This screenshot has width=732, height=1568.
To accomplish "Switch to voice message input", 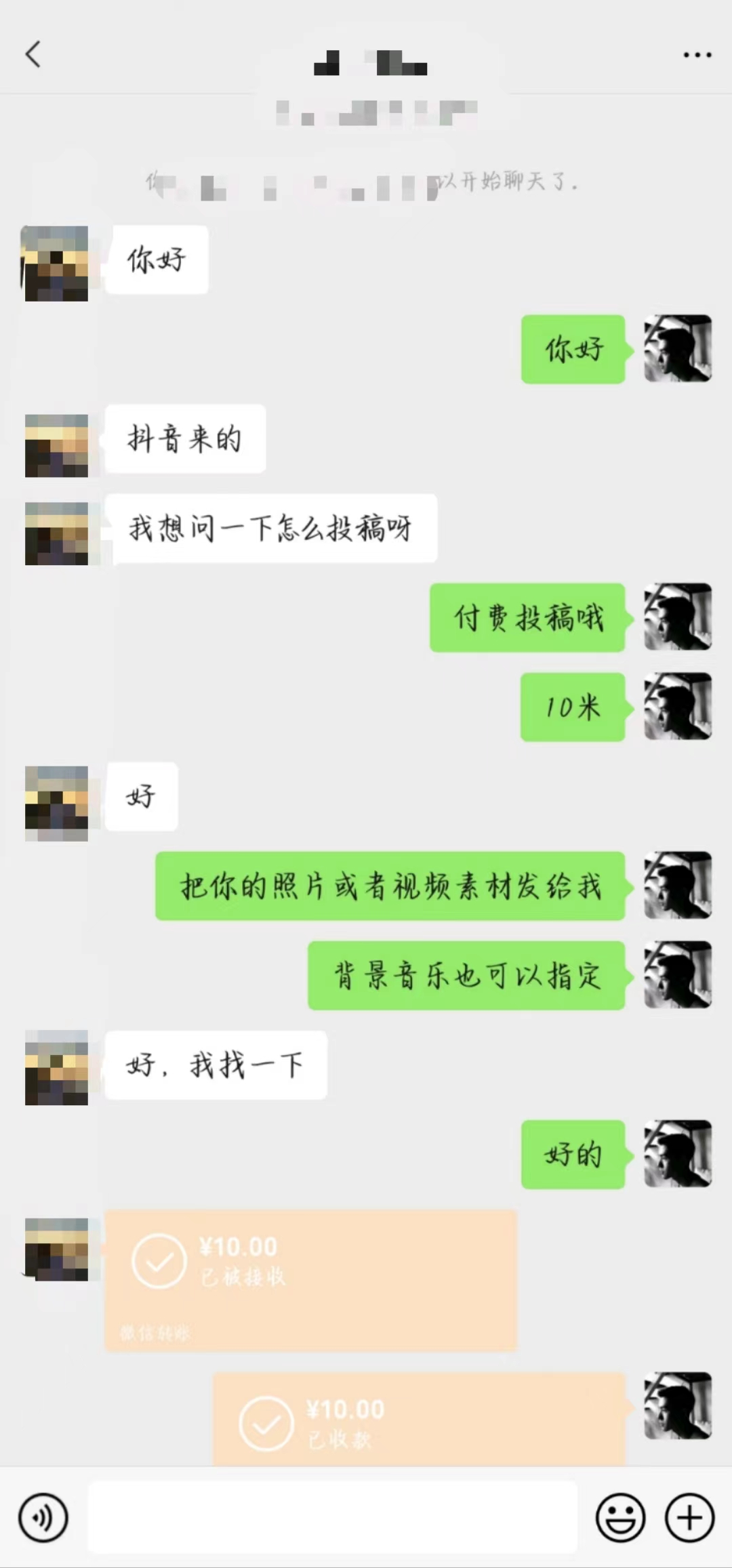I will 43,1518.
